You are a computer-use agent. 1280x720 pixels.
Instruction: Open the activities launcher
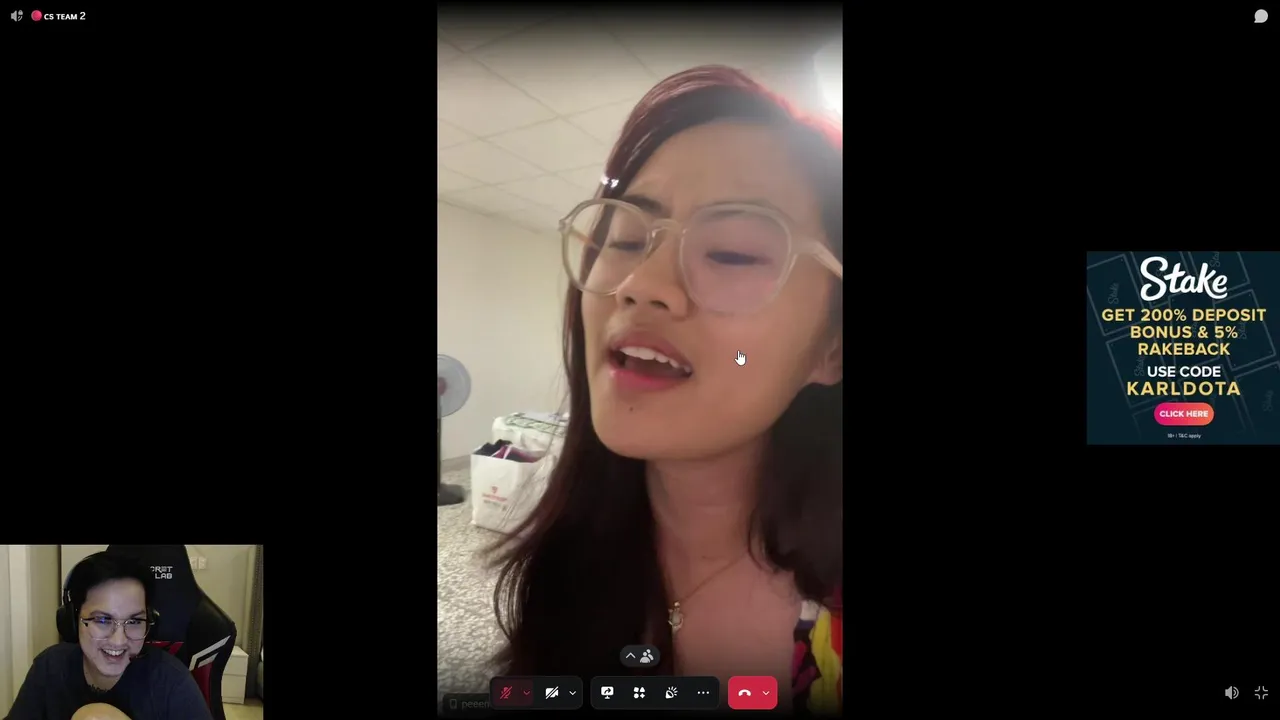[x=639, y=693]
